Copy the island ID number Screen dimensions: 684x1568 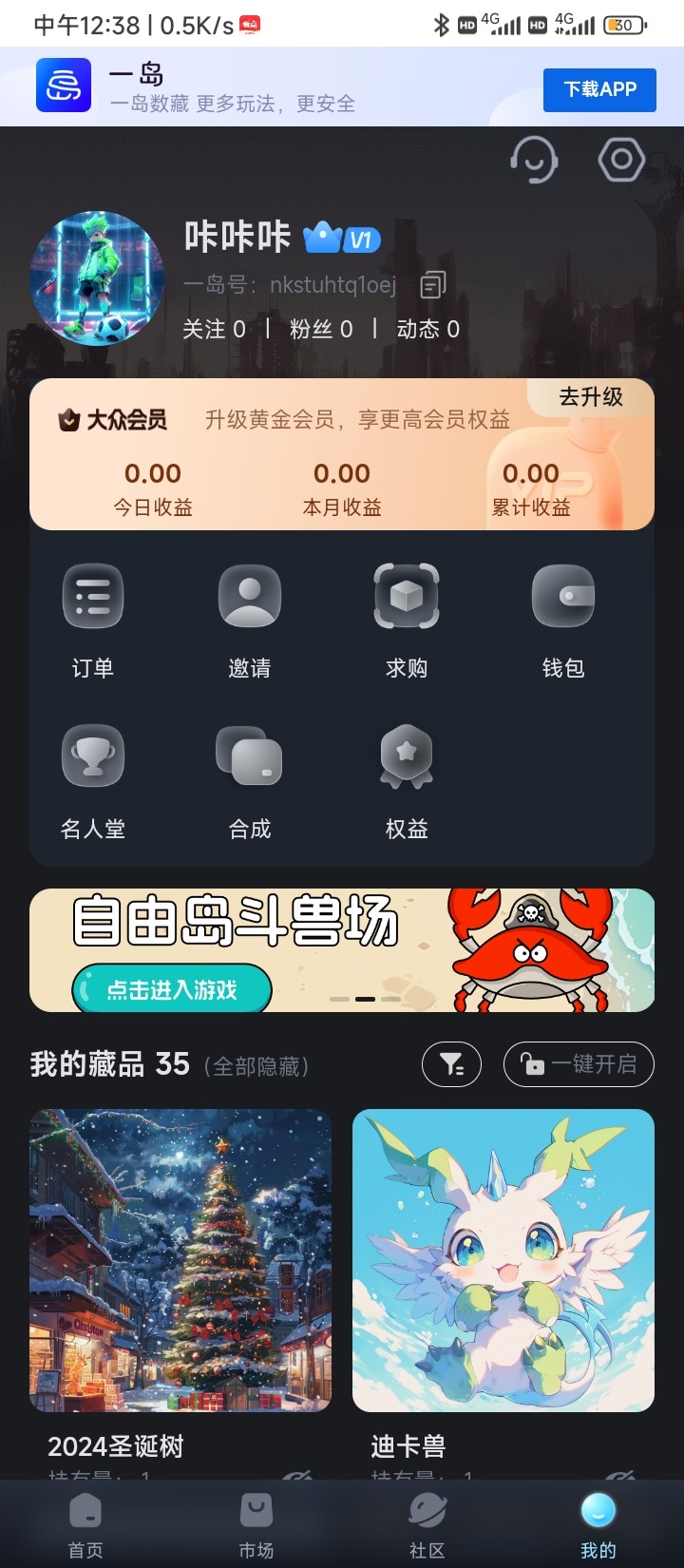[x=433, y=284]
